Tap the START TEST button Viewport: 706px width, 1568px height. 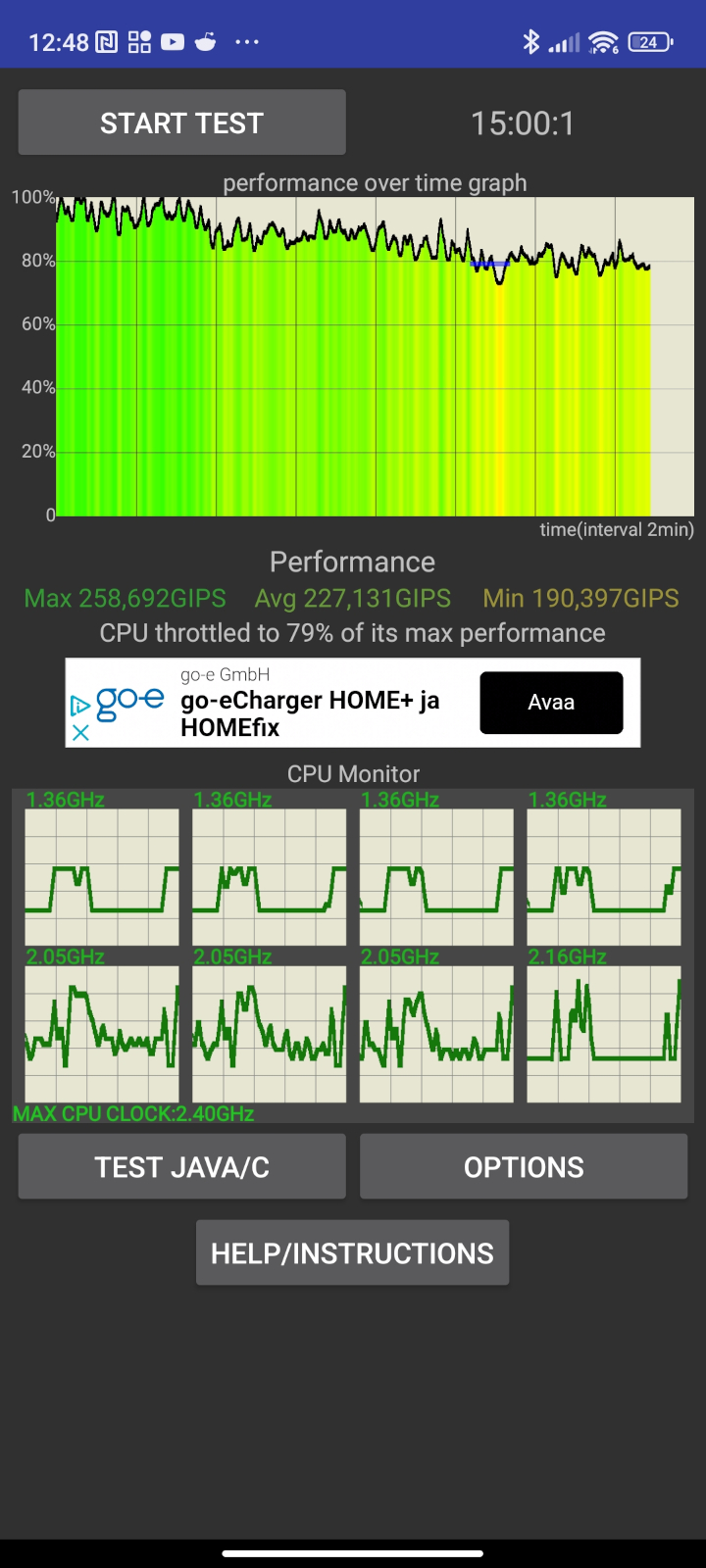point(181,122)
